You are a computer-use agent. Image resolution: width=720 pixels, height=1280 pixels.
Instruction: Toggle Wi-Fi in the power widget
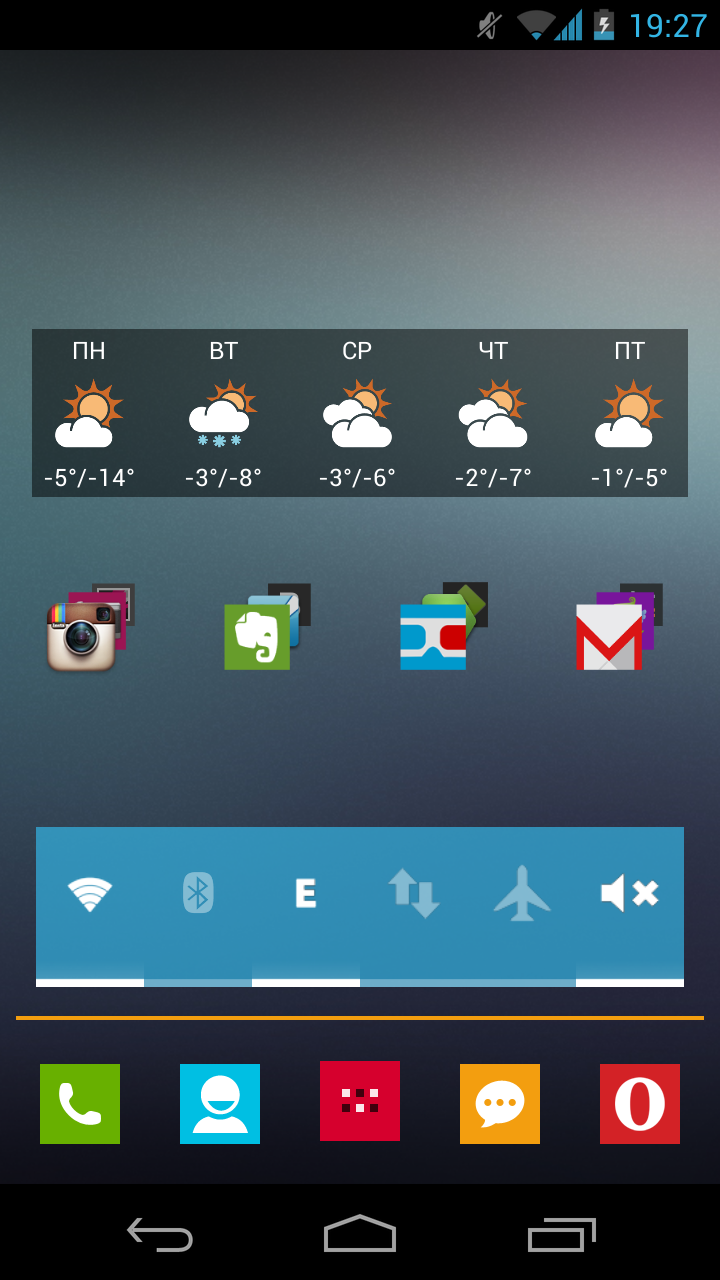(90, 906)
